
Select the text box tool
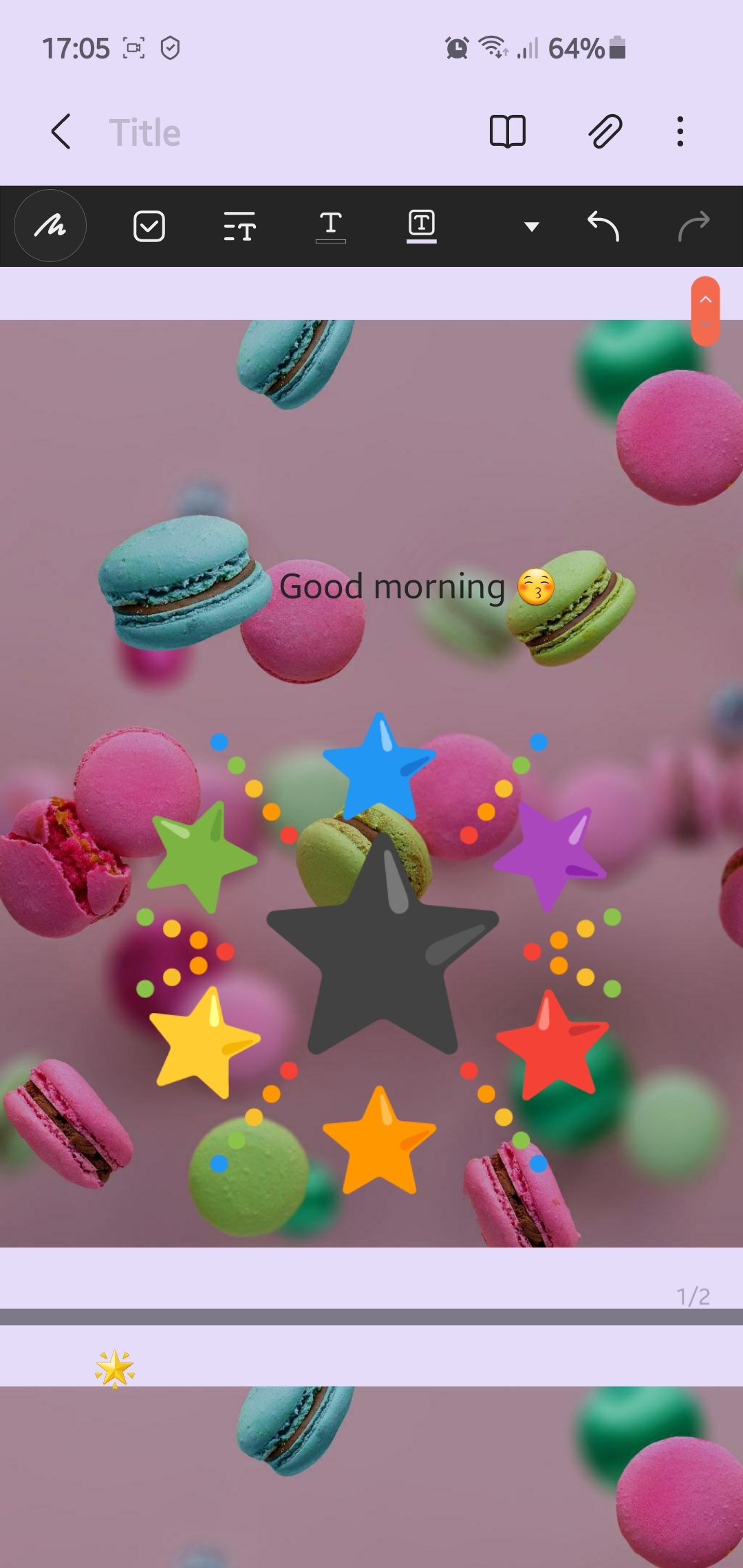pos(422,226)
